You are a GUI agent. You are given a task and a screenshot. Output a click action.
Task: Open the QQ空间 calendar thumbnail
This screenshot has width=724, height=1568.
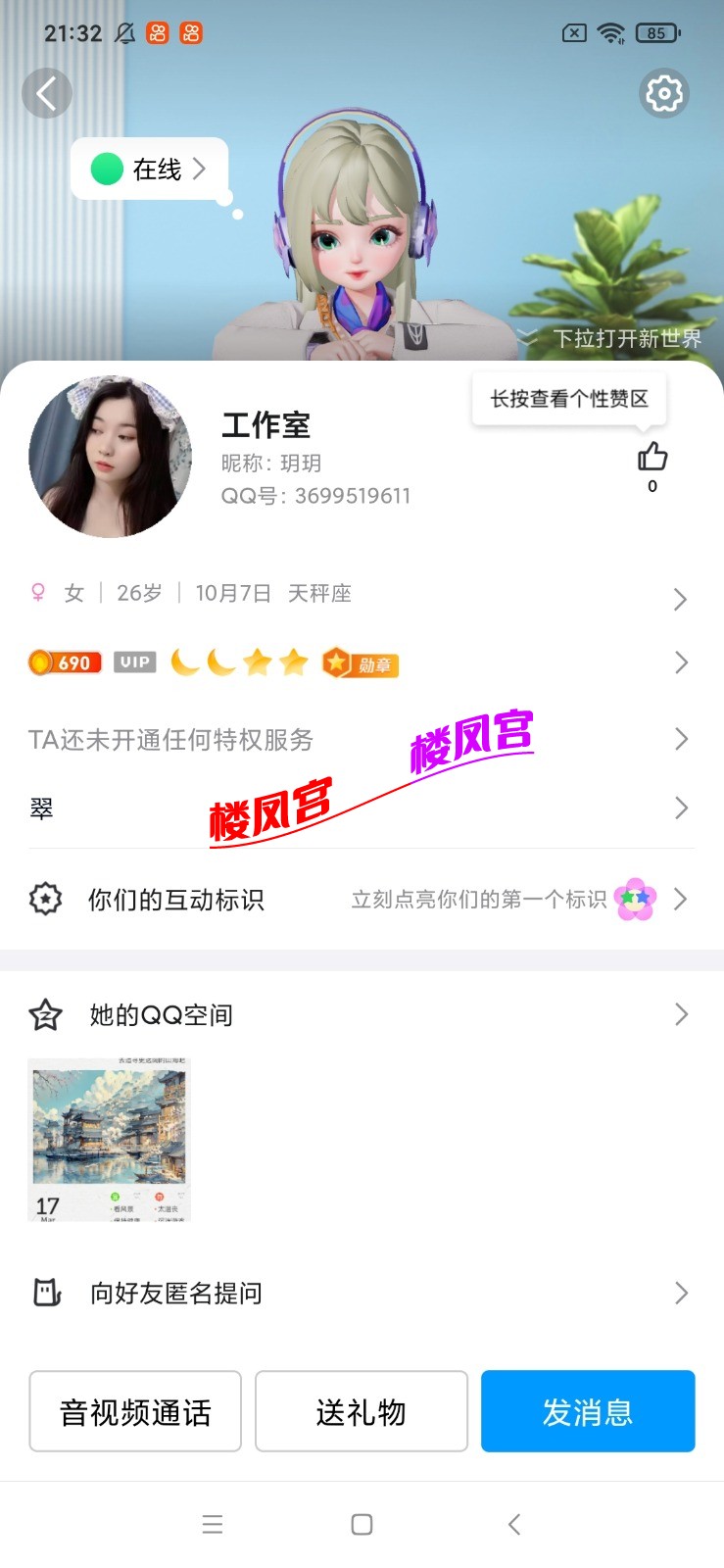click(x=109, y=1138)
